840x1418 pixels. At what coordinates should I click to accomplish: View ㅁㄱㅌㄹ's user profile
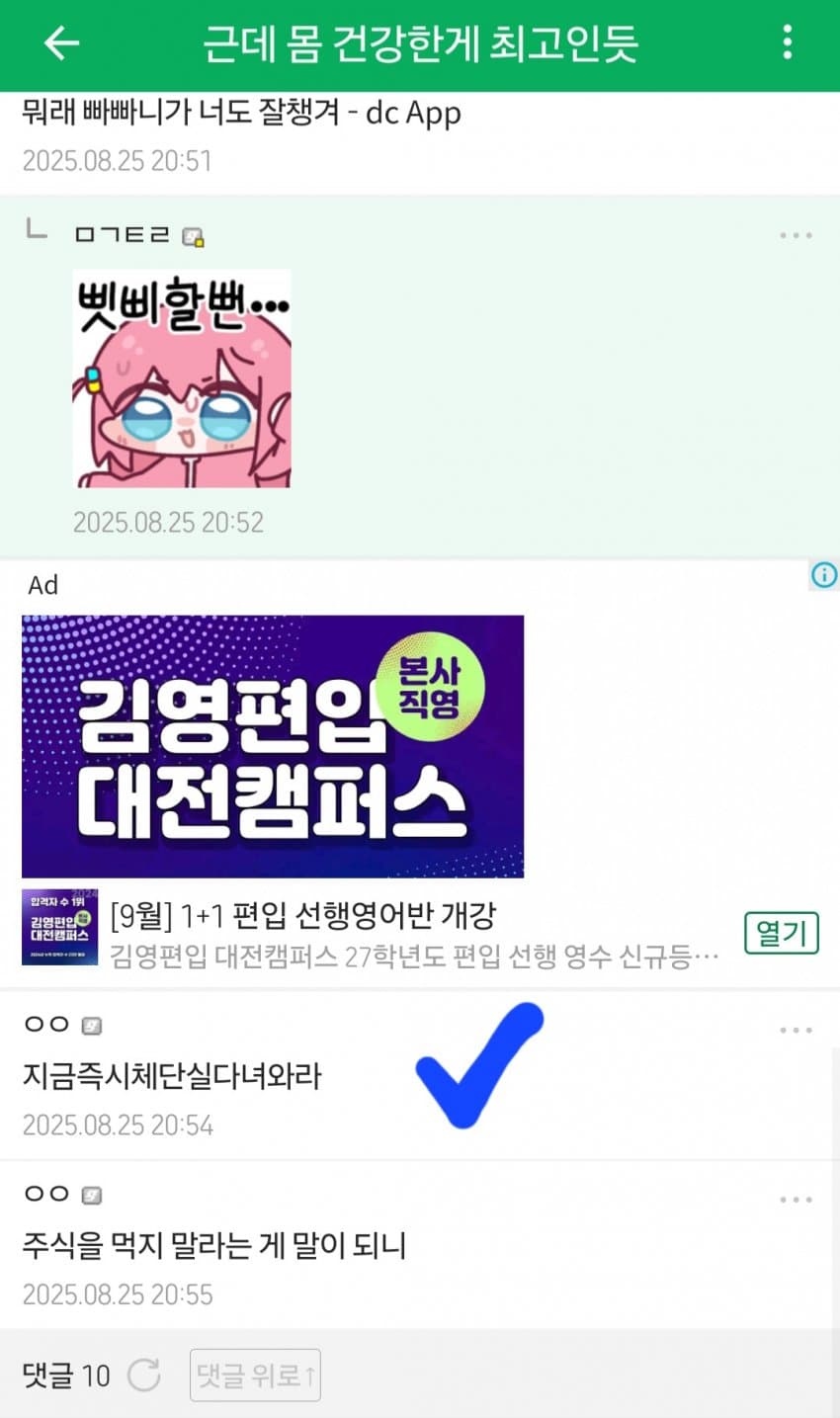point(123,236)
